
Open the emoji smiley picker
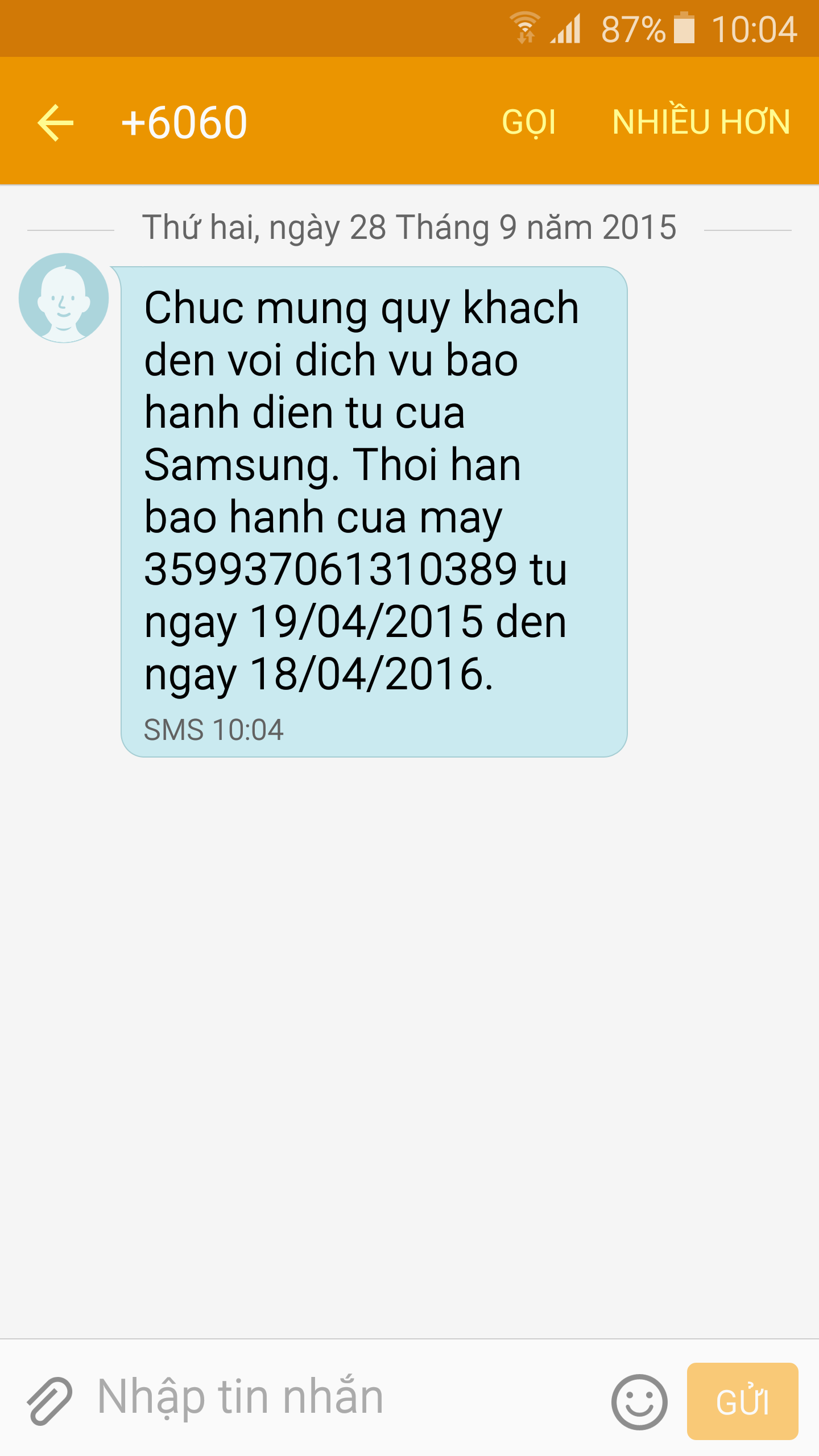pyautogui.click(x=639, y=1402)
